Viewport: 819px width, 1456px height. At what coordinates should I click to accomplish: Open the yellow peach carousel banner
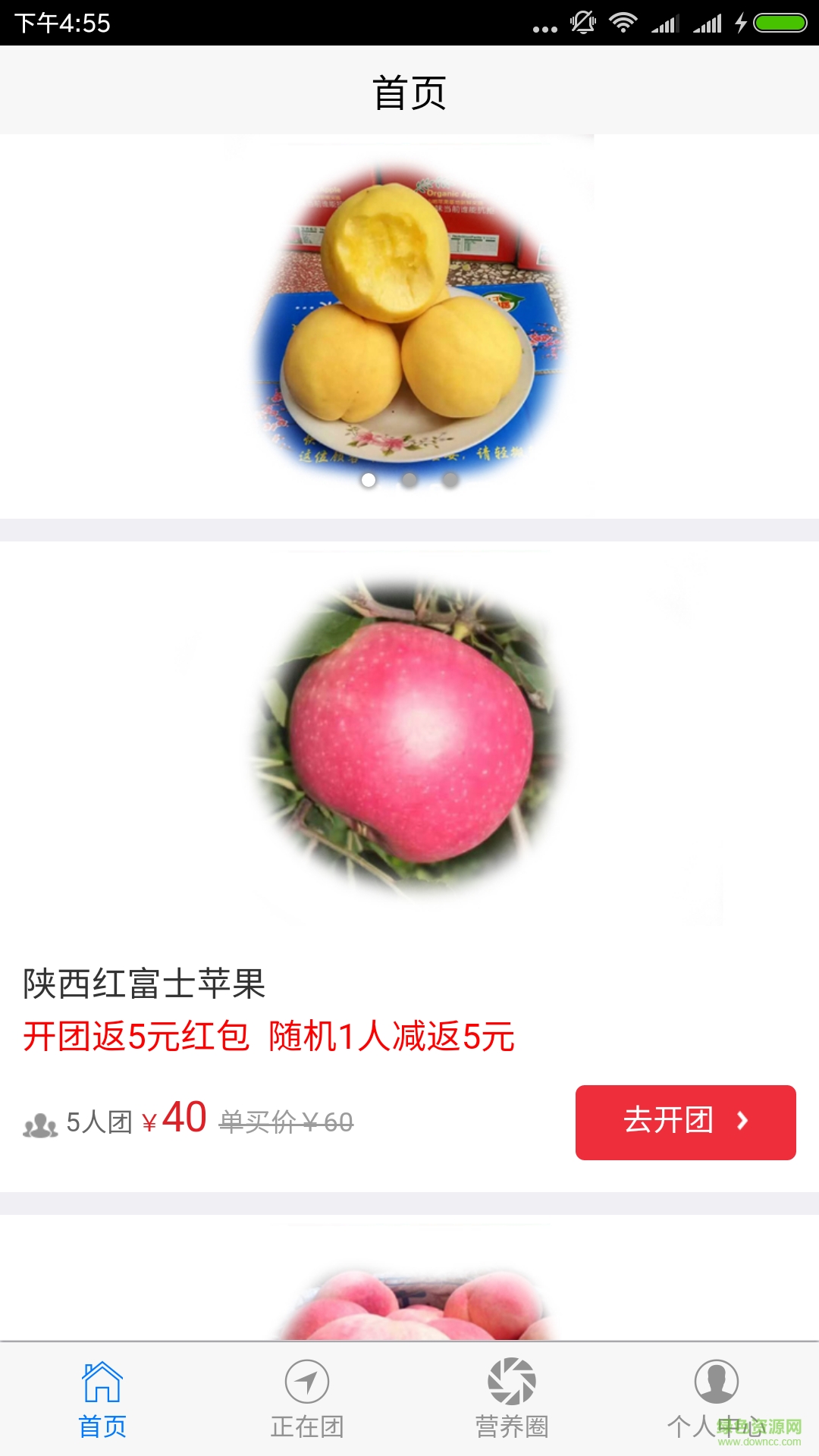409,318
